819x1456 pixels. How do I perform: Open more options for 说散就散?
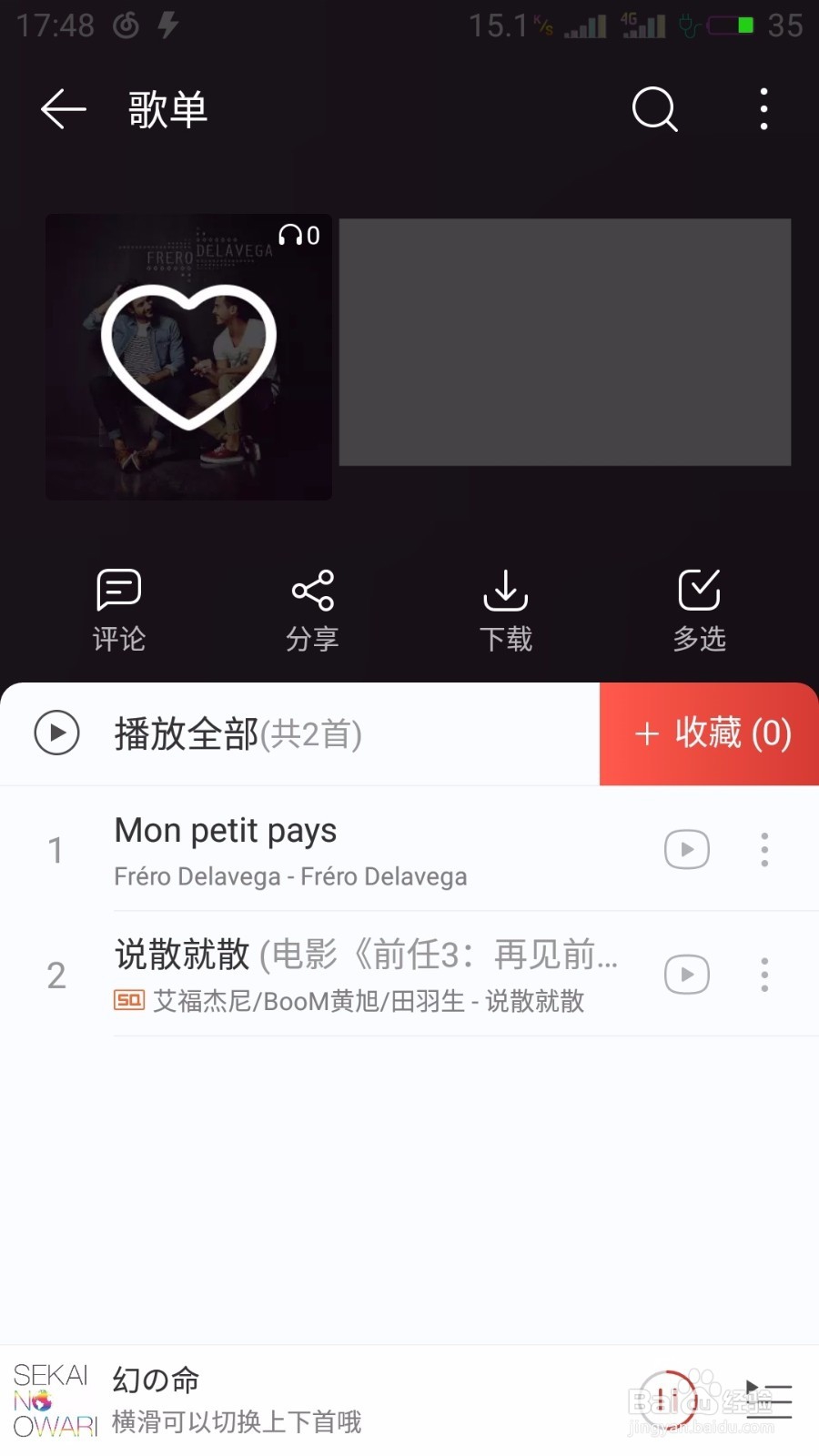coord(764,975)
